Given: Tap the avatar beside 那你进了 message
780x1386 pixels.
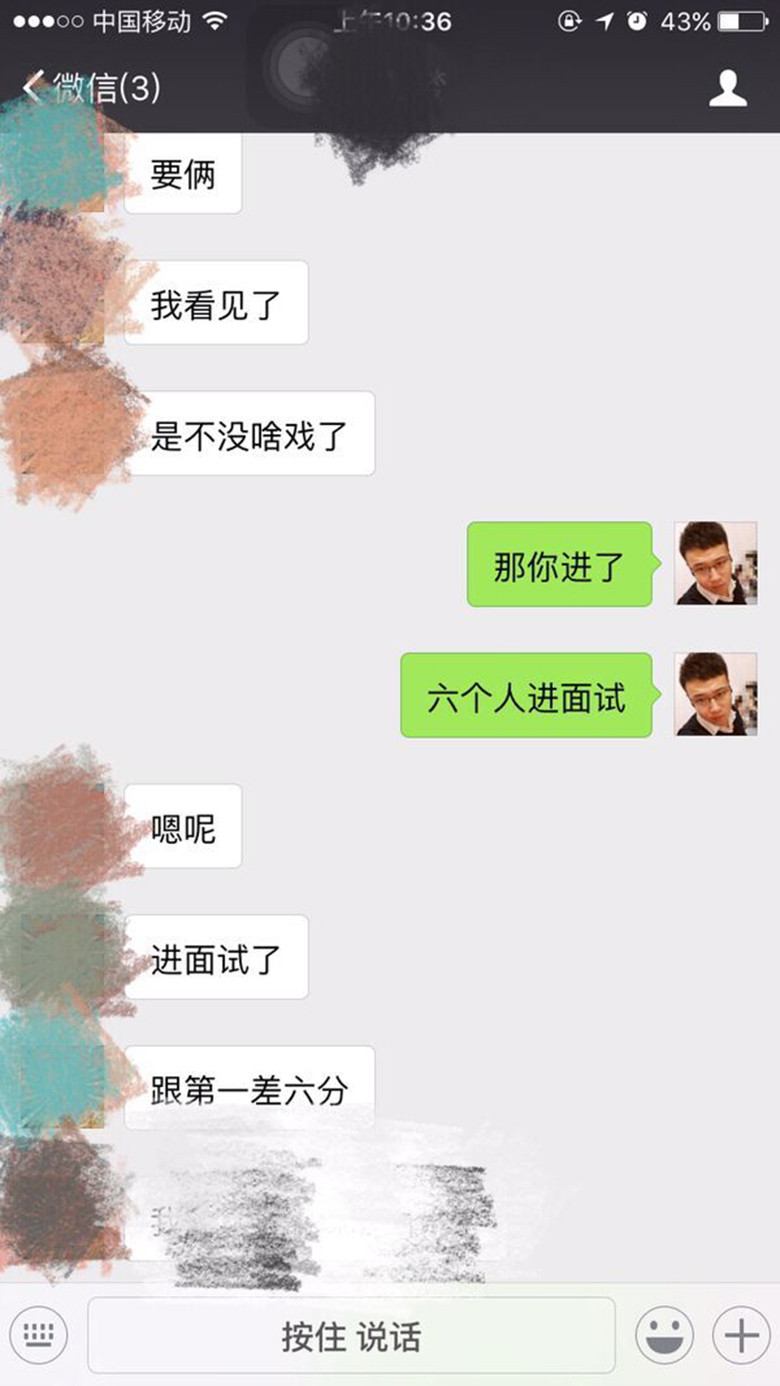Looking at the screenshot, I should click(715, 563).
